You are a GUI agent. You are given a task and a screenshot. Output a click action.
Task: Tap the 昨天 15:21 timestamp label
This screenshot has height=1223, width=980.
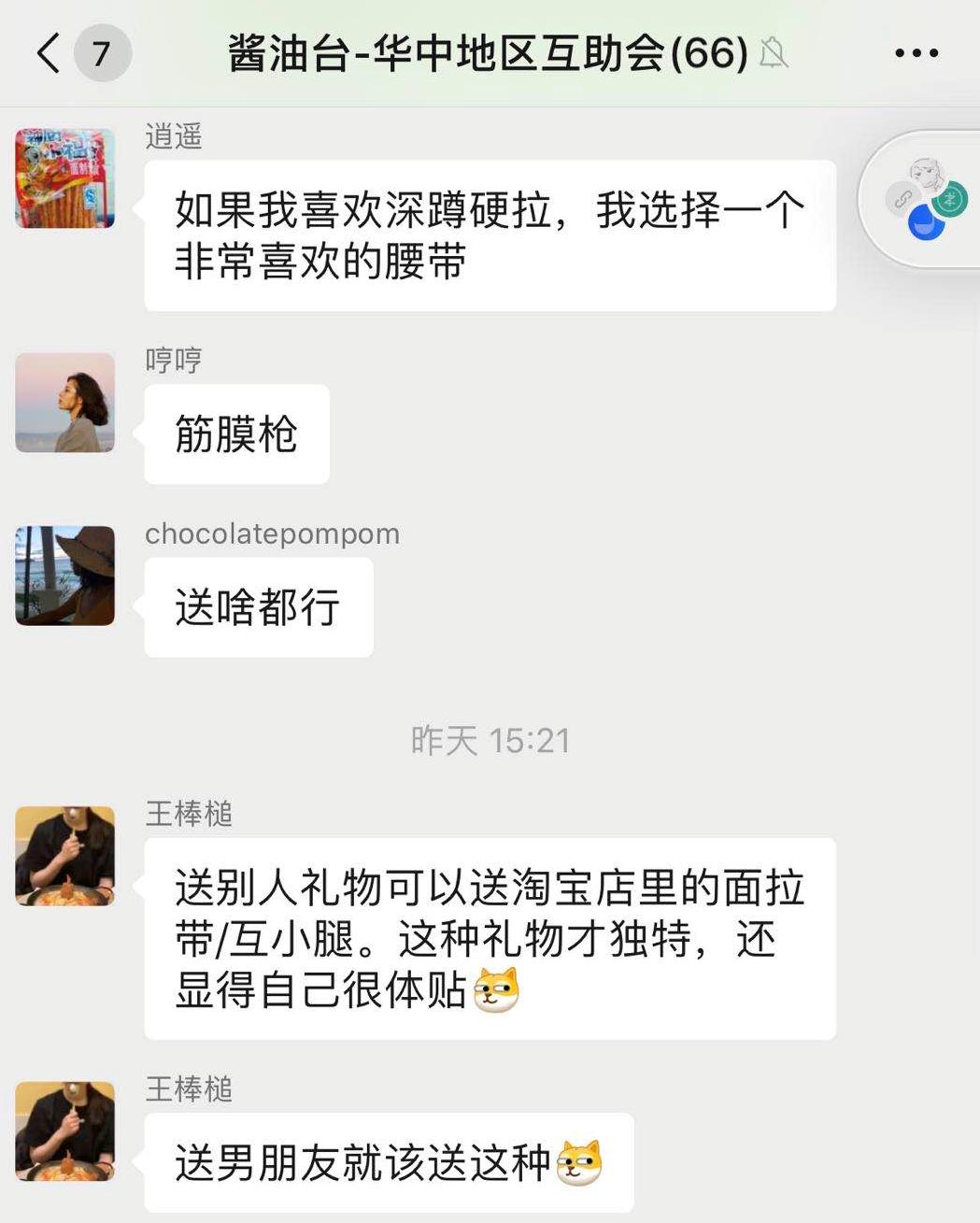pyautogui.click(x=490, y=740)
